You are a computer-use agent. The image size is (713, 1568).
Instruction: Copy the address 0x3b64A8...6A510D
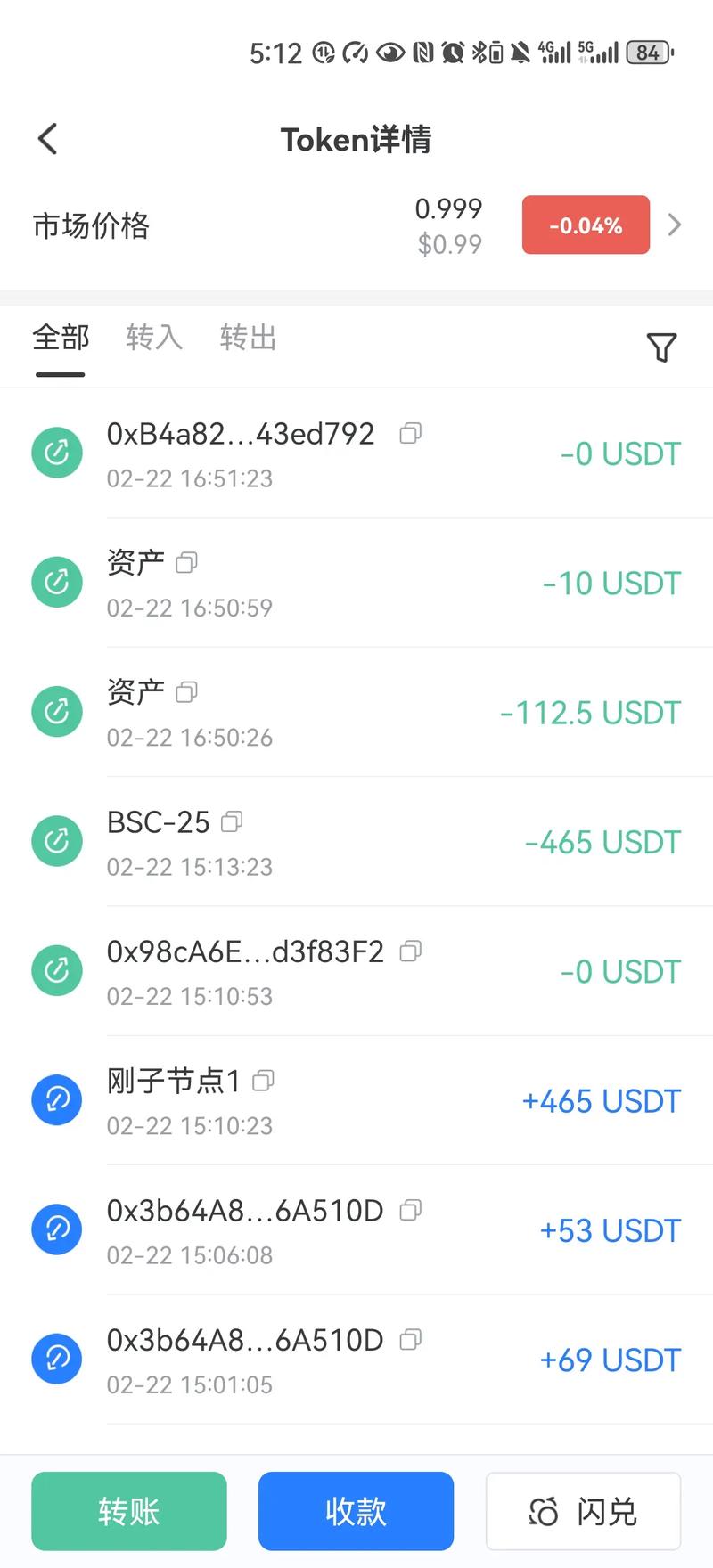tap(410, 1211)
